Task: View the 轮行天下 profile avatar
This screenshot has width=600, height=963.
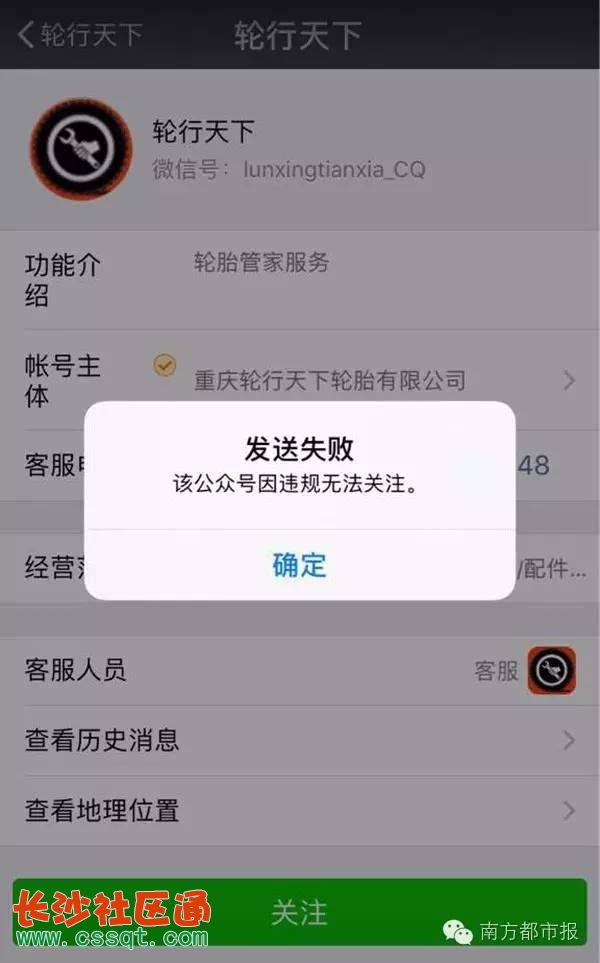Action: pyautogui.click(x=80, y=150)
